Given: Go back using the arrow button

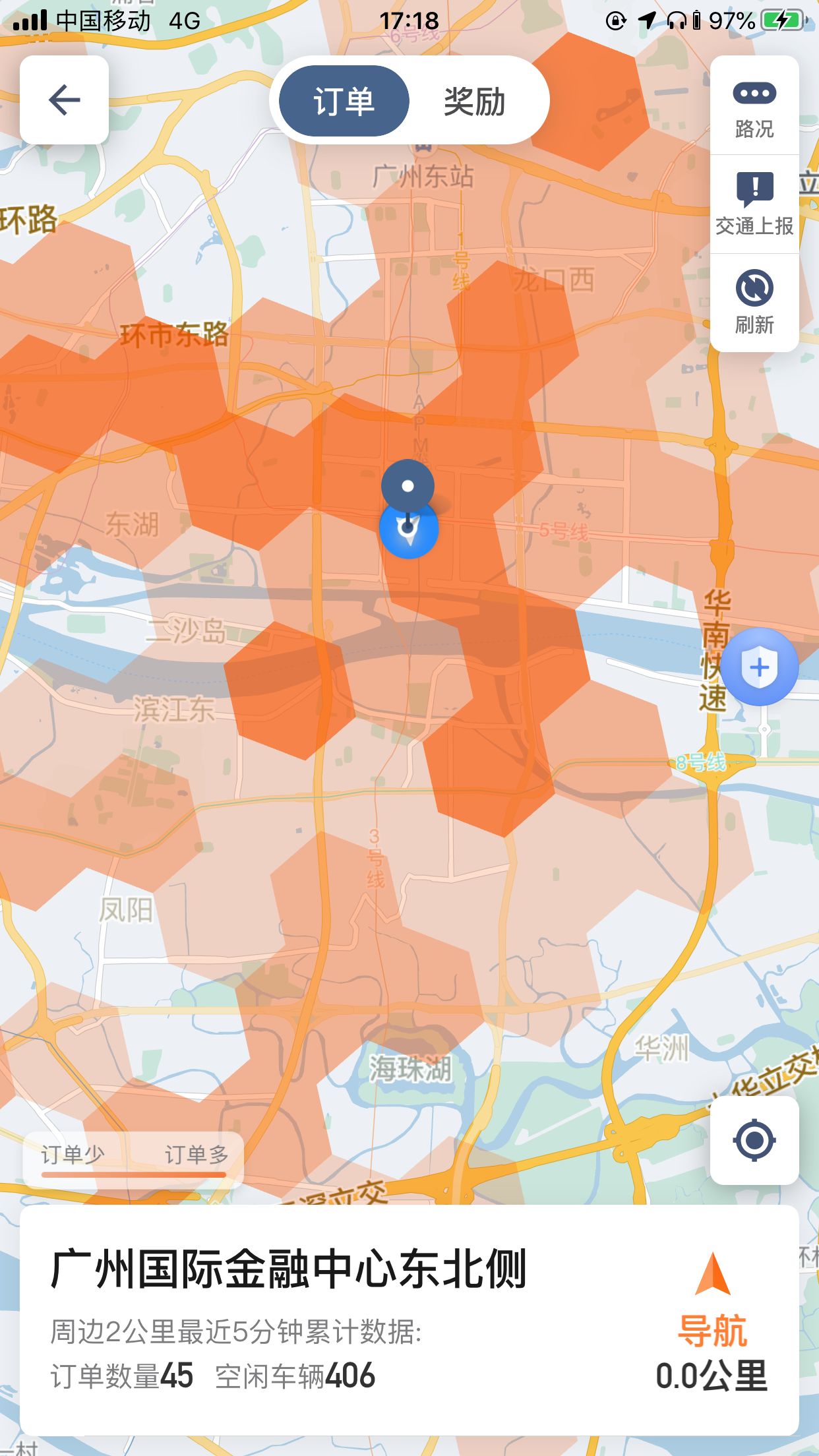Looking at the screenshot, I should pyautogui.click(x=64, y=100).
